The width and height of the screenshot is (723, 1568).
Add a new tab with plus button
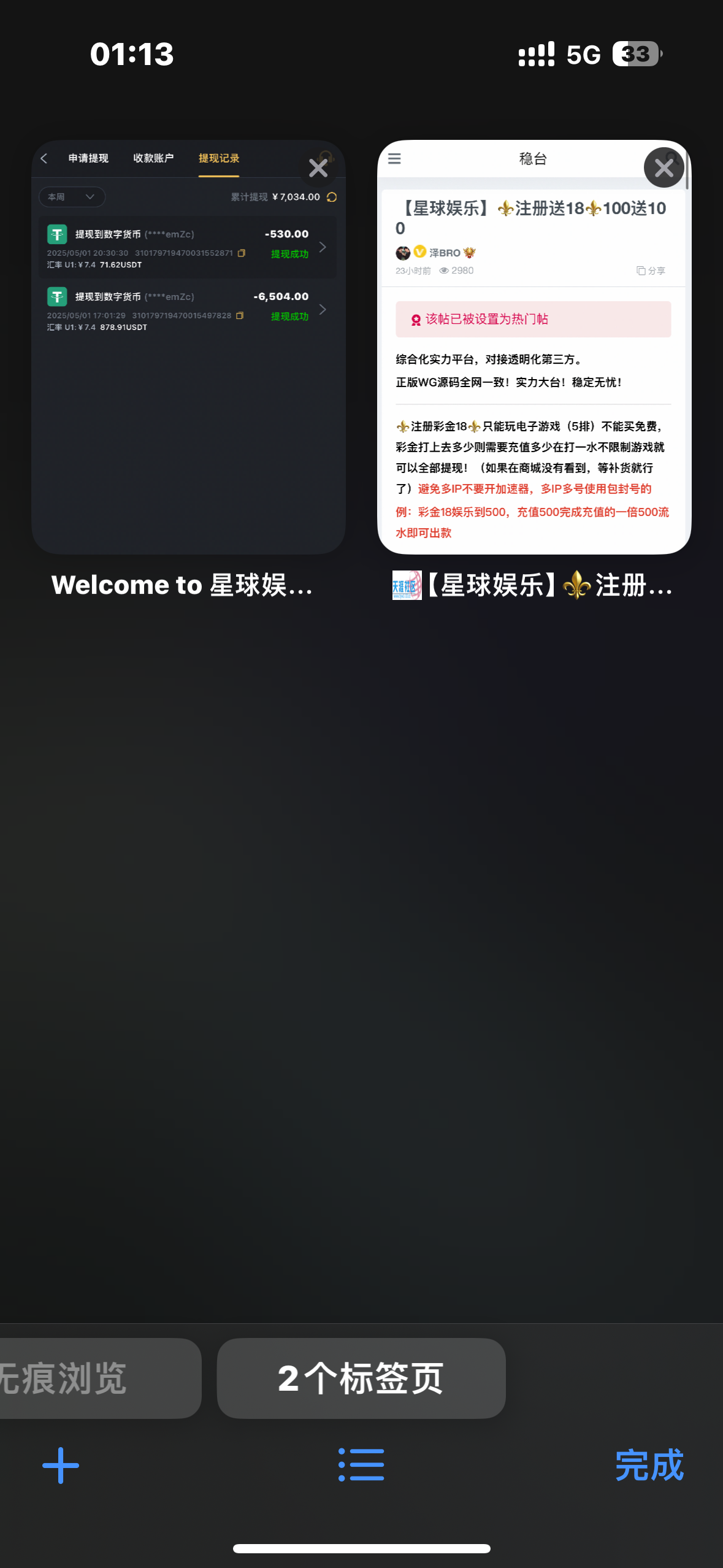pos(61,1466)
